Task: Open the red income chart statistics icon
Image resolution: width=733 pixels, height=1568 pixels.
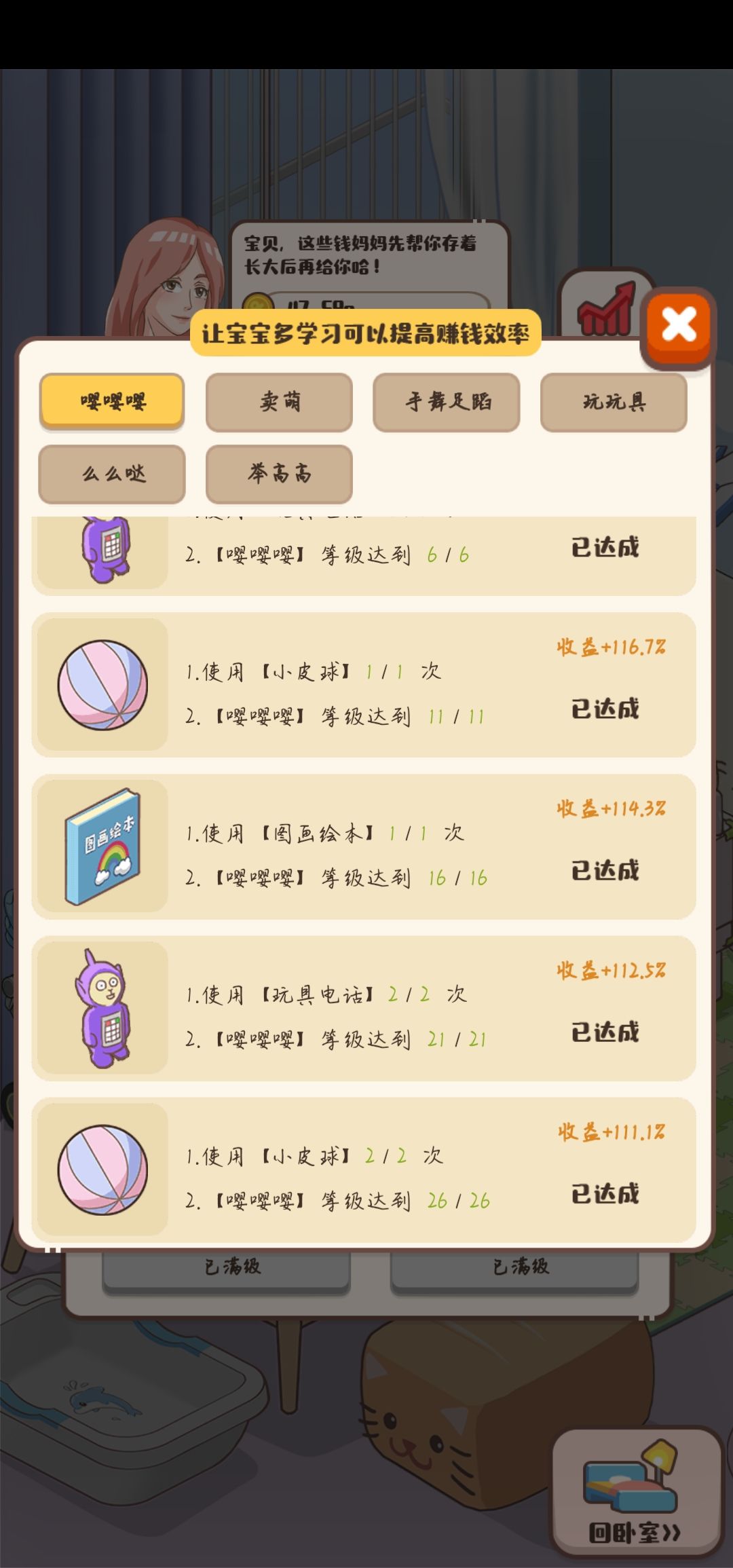Action: (x=604, y=309)
